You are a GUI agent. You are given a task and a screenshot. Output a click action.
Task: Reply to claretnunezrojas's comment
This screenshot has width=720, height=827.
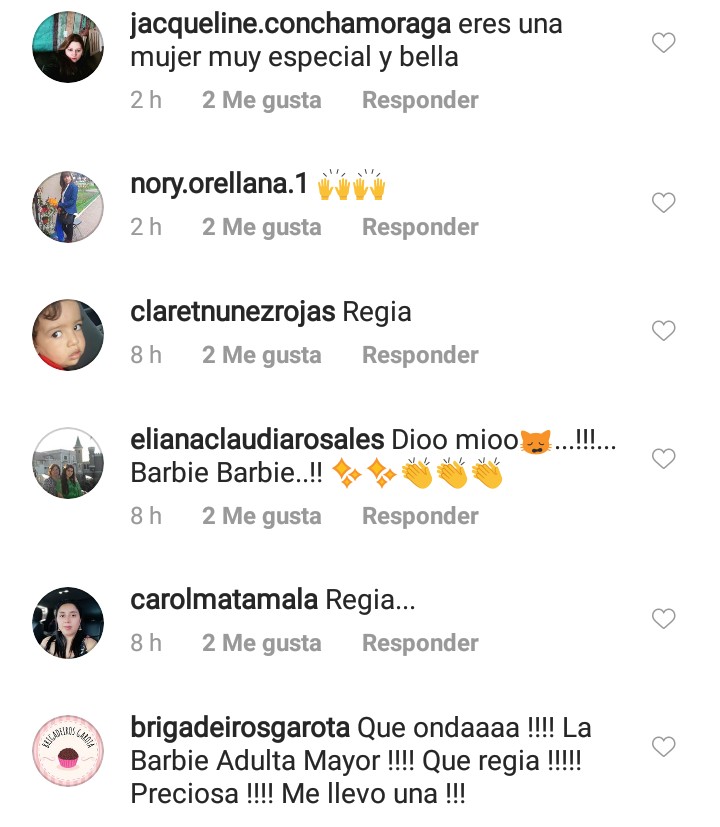pyautogui.click(x=420, y=355)
